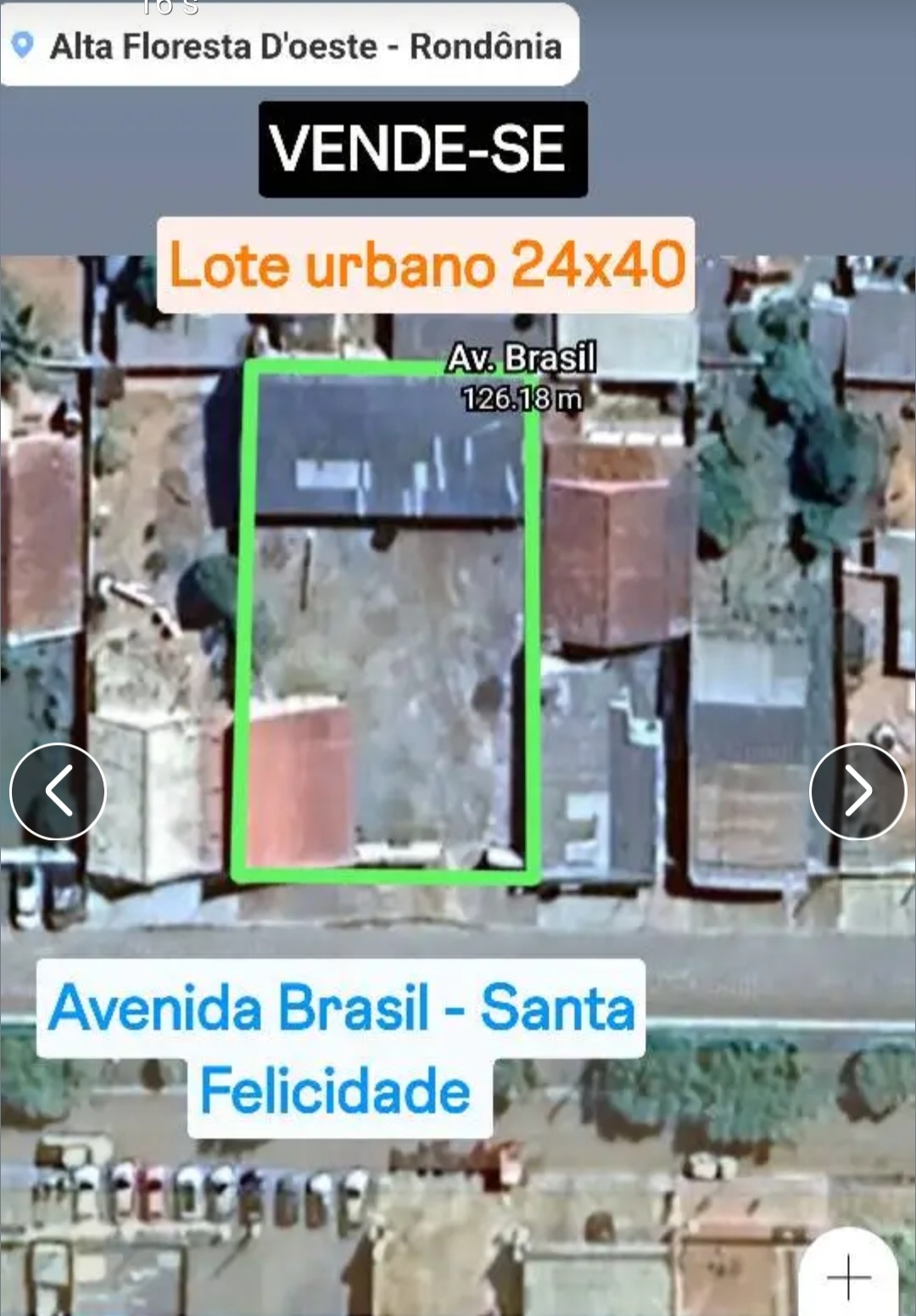Click the orange 'Lote urbano 24x40' swatch area
This screenshot has width=916, height=1316.
[428, 267]
